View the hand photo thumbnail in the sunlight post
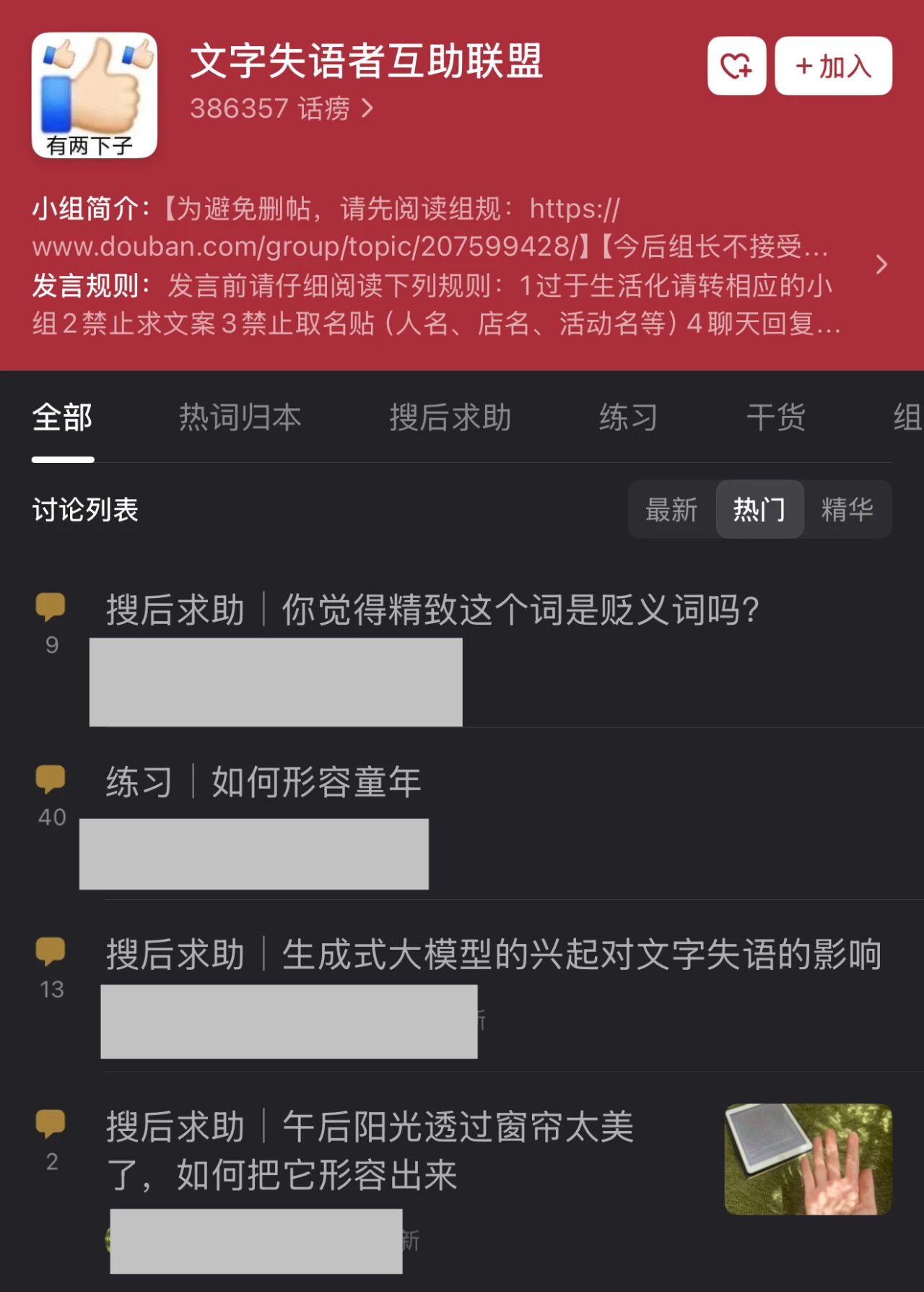This screenshot has width=924, height=1292. point(808,1158)
